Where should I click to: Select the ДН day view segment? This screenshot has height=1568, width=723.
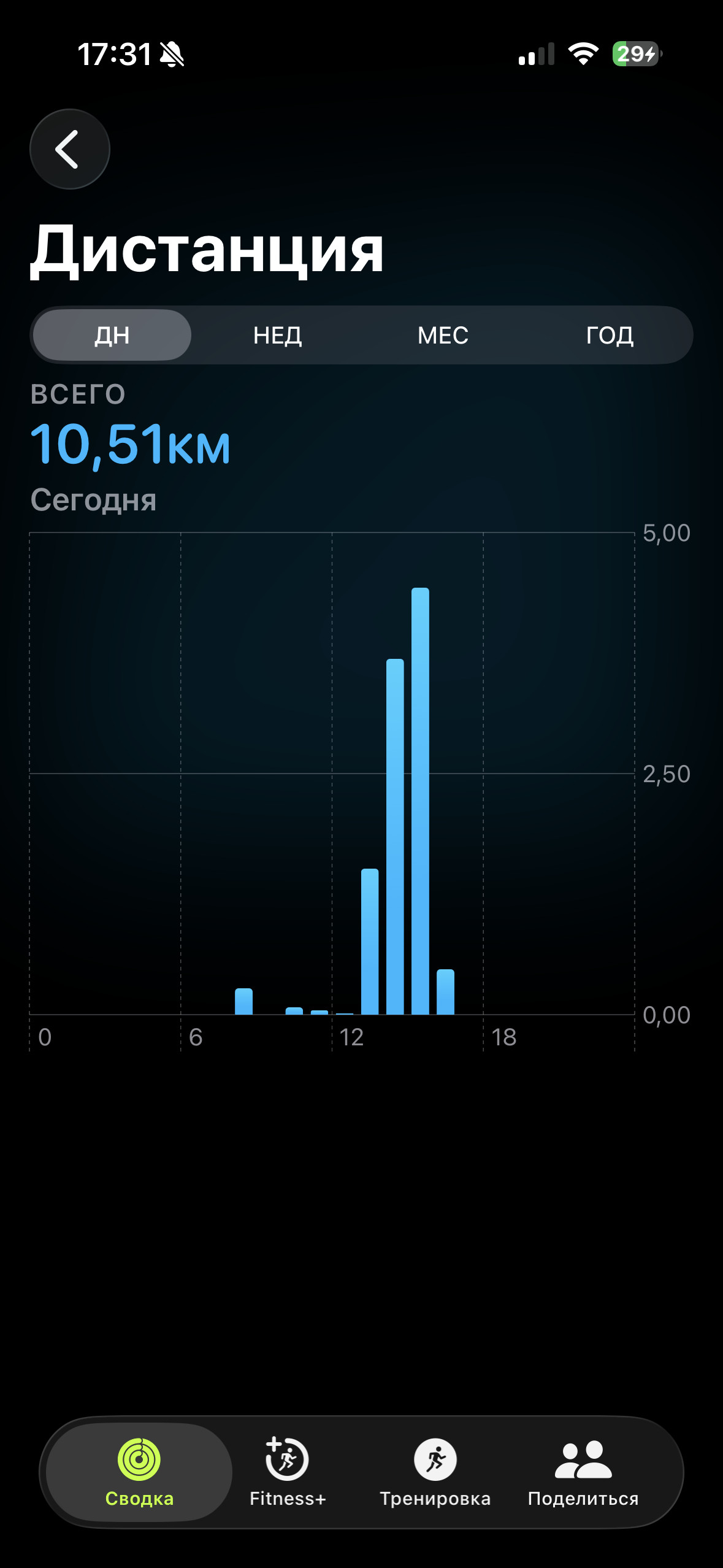click(112, 335)
